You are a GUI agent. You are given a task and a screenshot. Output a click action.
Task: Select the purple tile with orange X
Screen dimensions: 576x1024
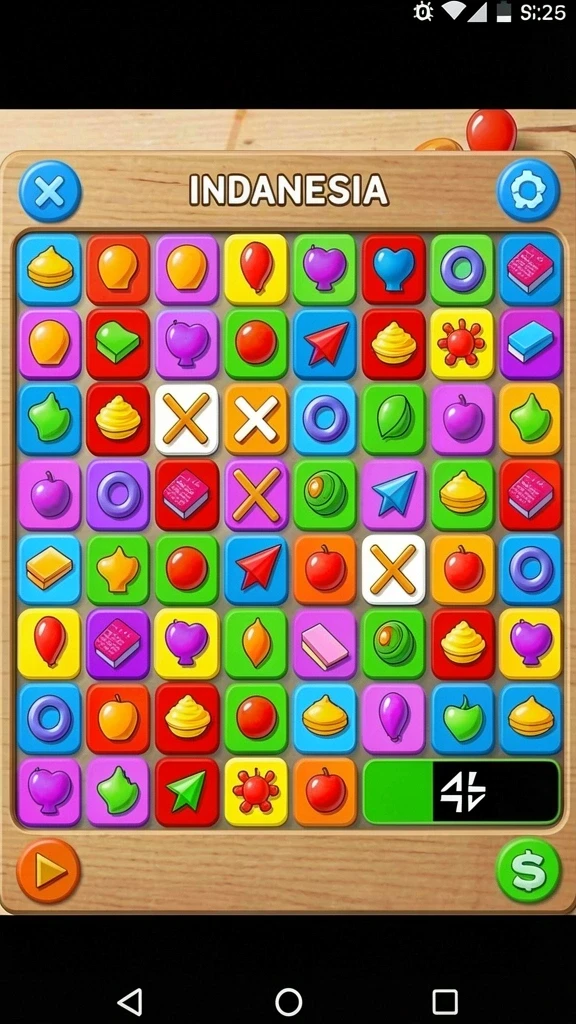click(256, 494)
